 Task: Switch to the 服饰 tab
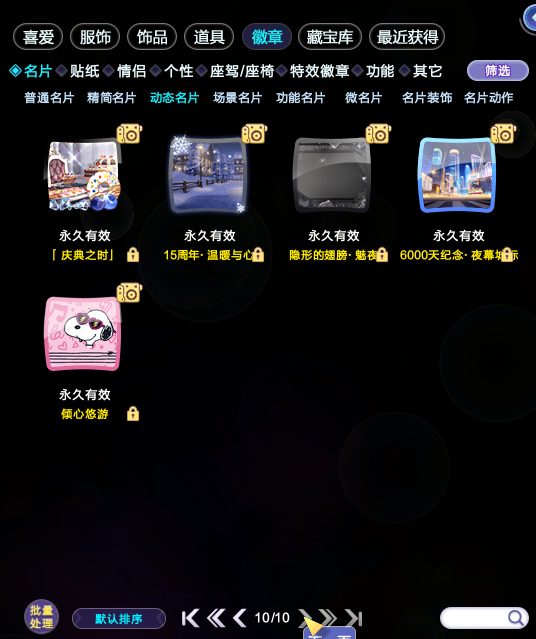(x=95, y=37)
